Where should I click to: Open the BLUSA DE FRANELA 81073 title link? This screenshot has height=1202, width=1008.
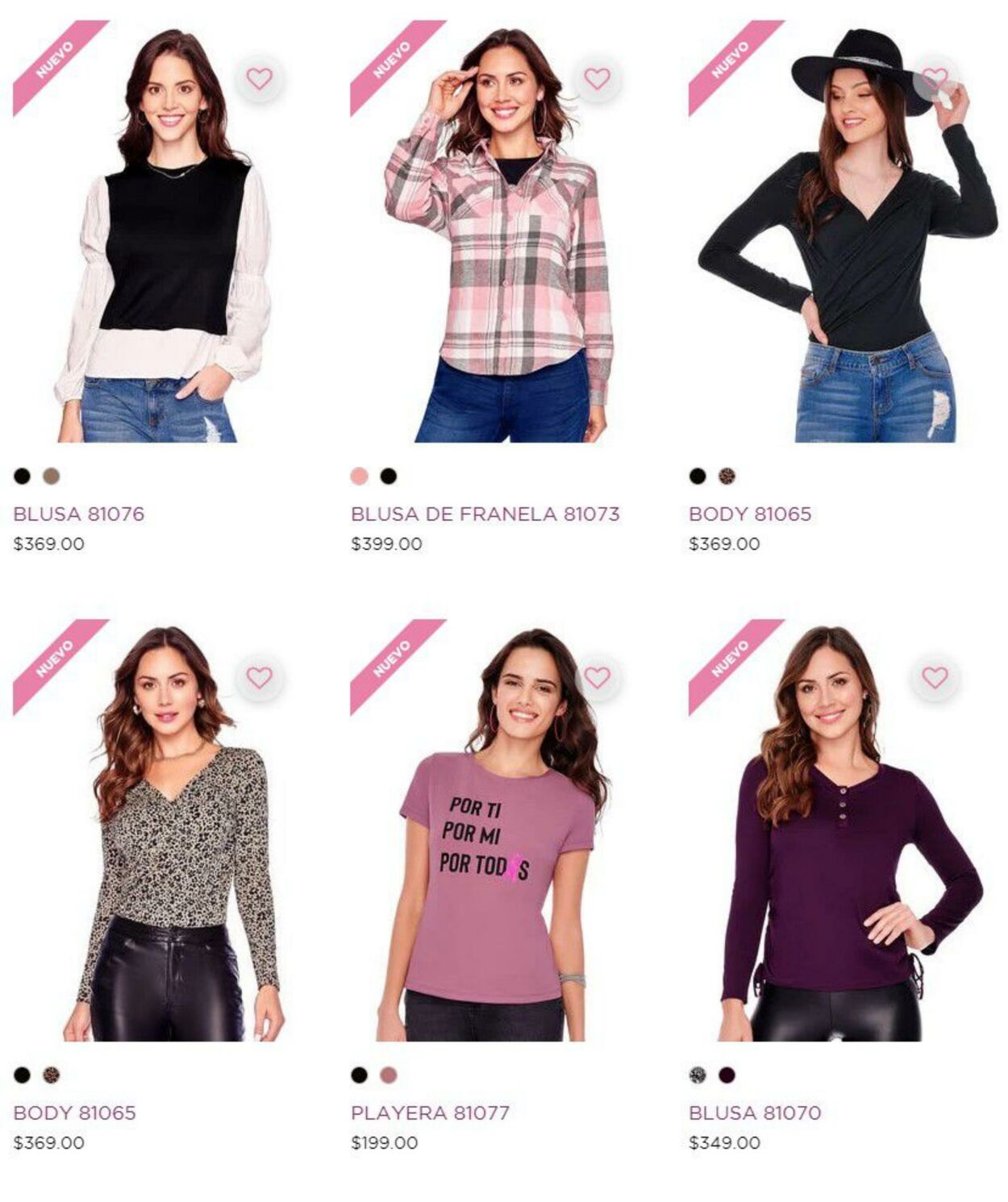click(x=485, y=514)
